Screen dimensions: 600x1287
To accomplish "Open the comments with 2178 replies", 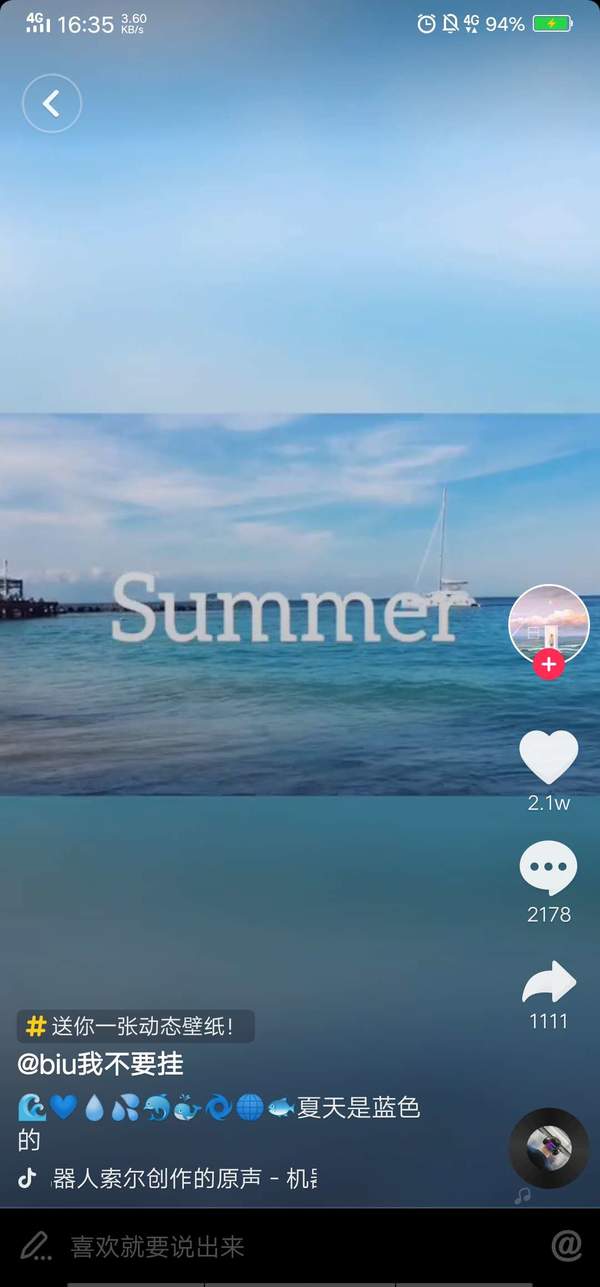I will 549,868.
